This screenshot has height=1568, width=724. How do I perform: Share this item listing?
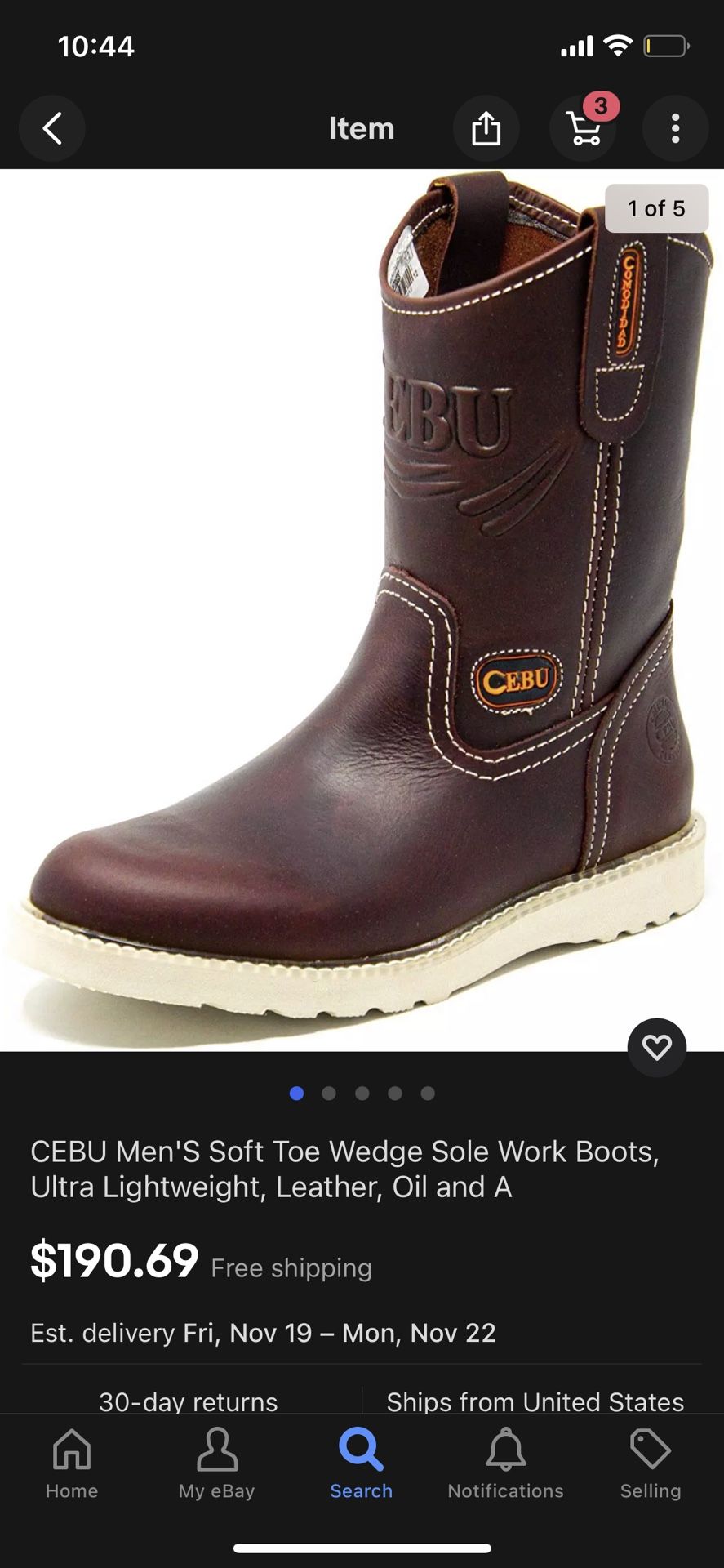(486, 128)
